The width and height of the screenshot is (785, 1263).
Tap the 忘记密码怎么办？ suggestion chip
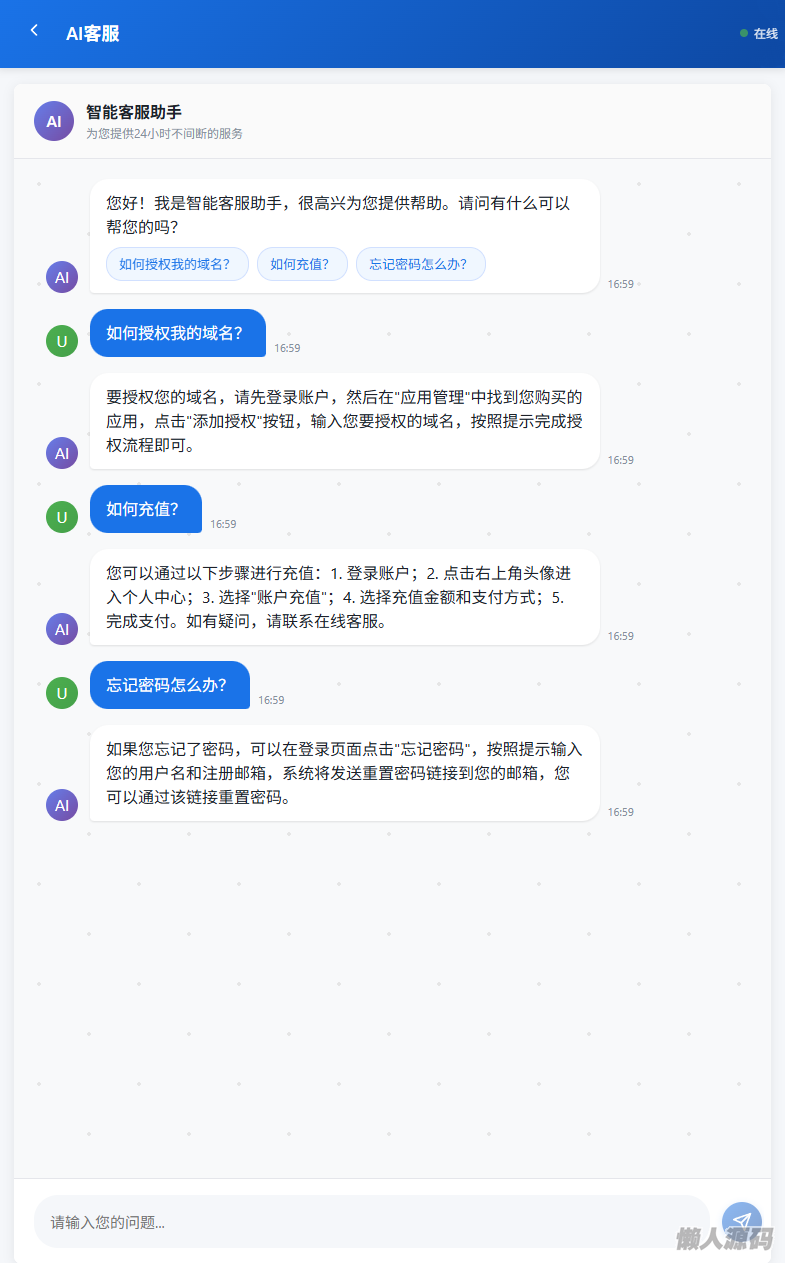point(420,264)
